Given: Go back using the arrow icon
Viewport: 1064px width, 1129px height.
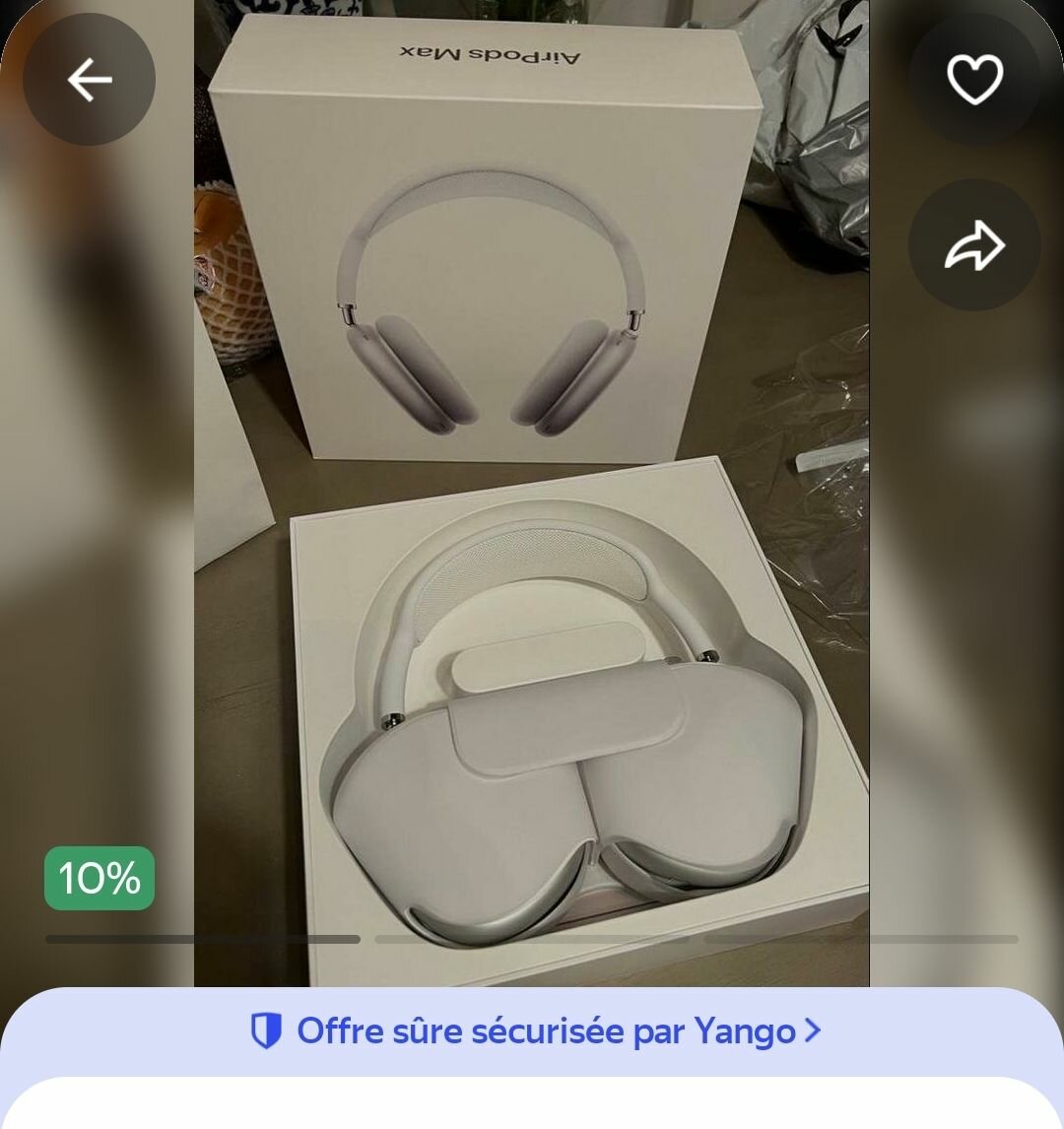Looking at the screenshot, I should click(x=89, y=80).
